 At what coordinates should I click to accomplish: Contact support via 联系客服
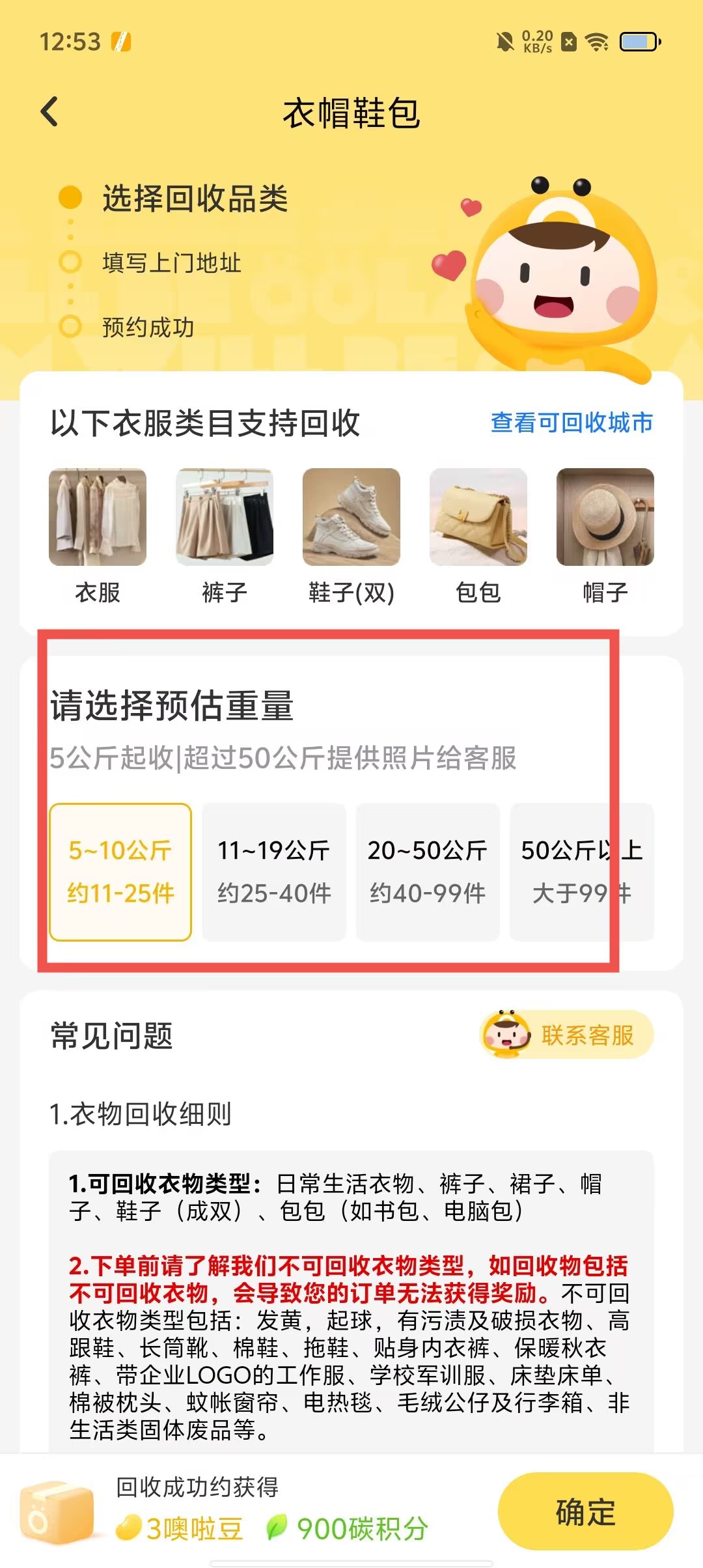coord(568,1035)
